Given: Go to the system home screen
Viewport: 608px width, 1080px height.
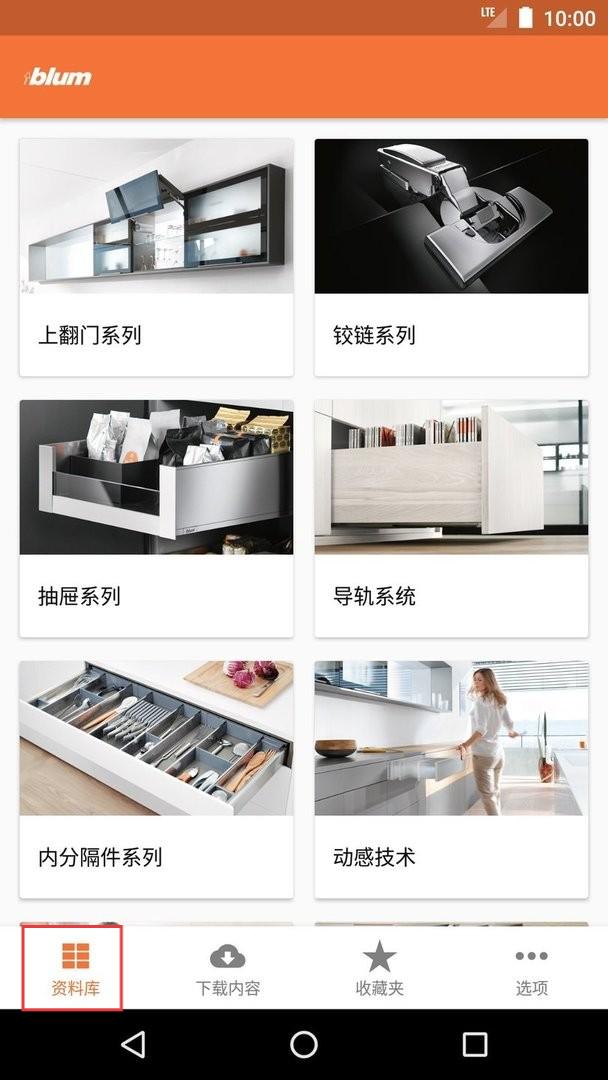Looking at the screenshot, I should click(x=304, y=1045).
